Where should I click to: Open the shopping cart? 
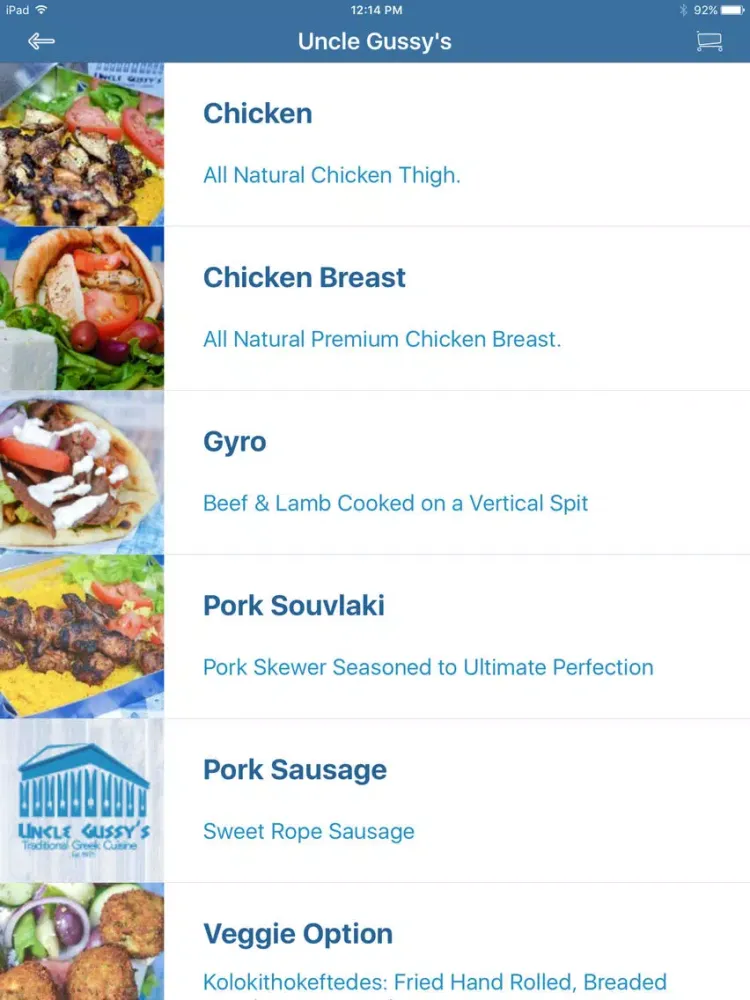tap(709, 41)
